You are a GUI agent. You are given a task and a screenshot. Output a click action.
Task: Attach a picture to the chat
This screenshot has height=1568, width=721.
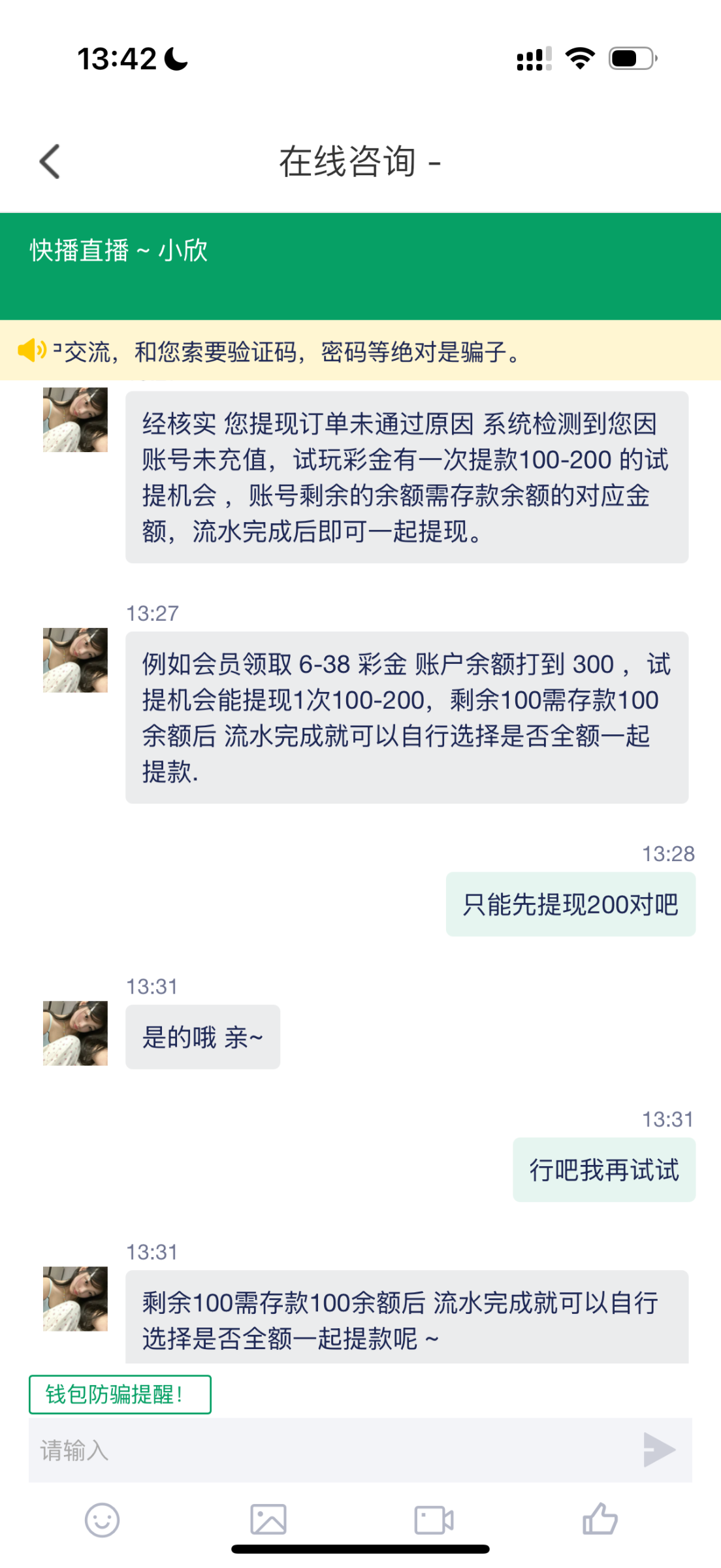(268, 1520)
